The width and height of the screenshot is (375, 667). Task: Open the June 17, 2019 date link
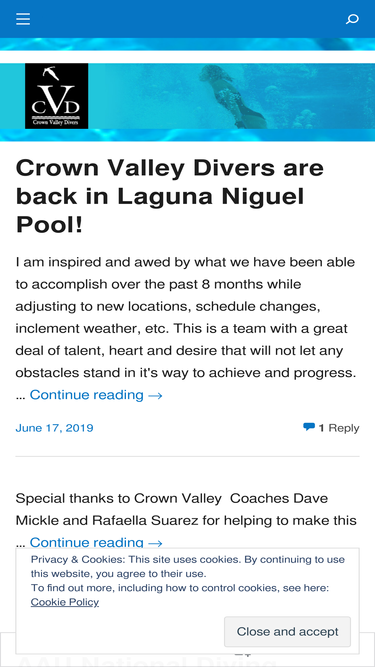pyautogui.click(x=54, y=428)
